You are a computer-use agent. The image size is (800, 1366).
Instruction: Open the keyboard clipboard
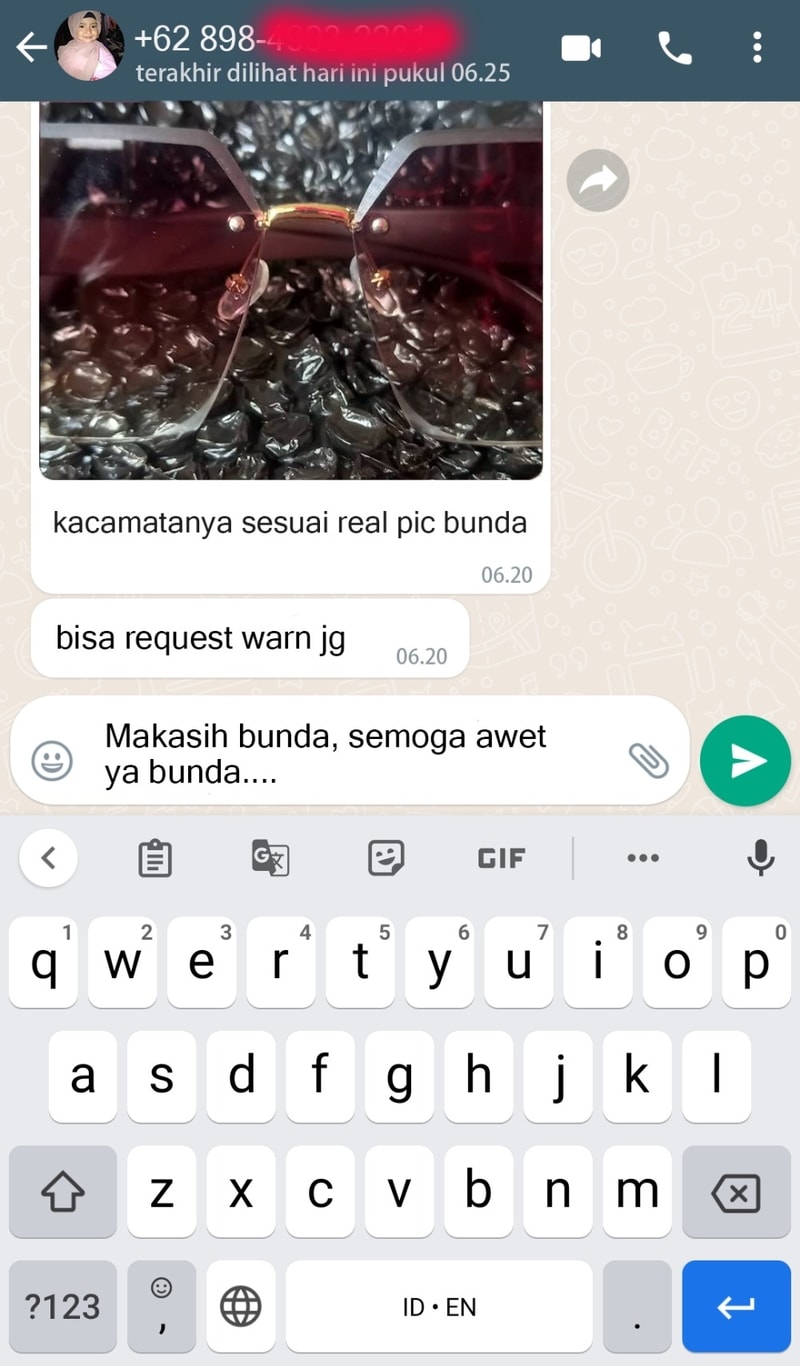pos(154,858)
